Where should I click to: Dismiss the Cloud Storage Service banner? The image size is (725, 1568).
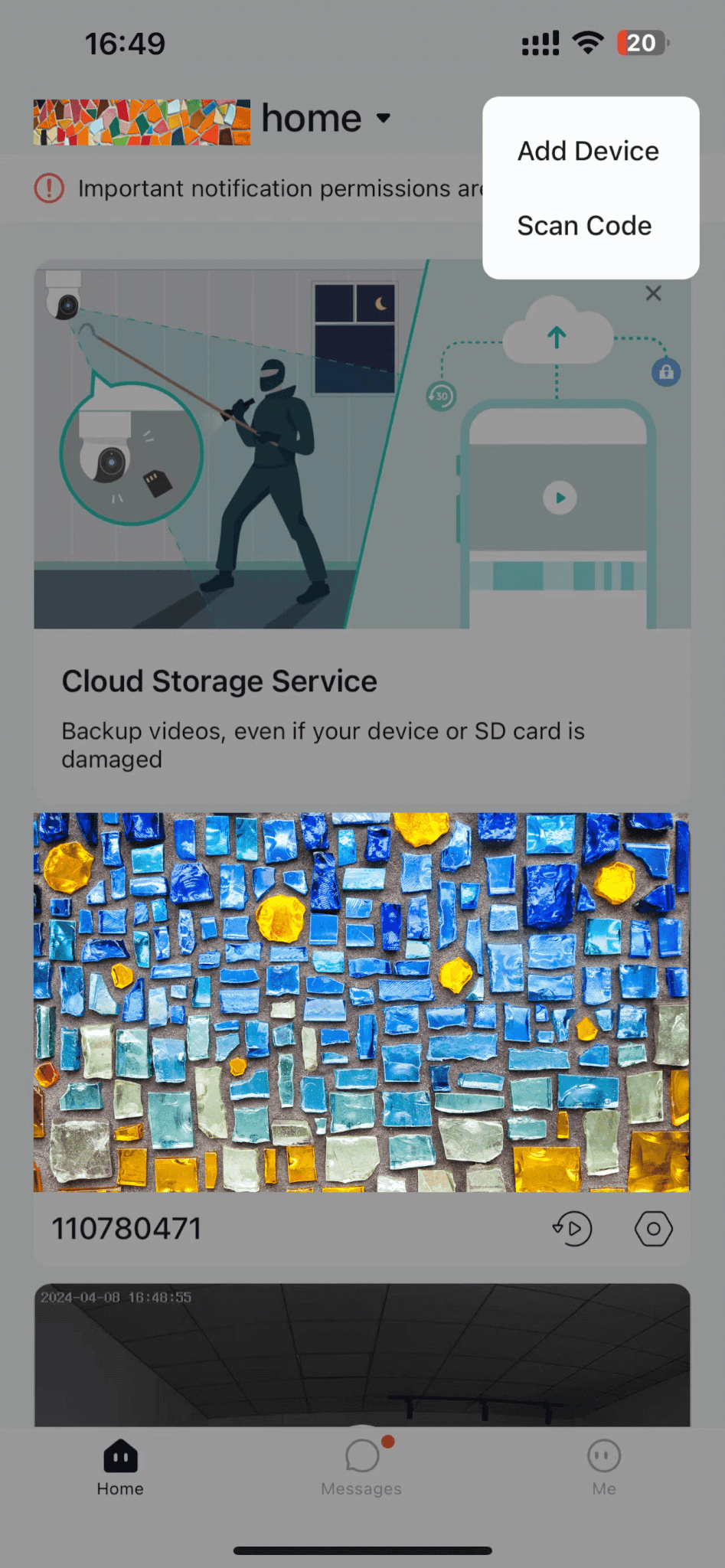tap(653, 293)
